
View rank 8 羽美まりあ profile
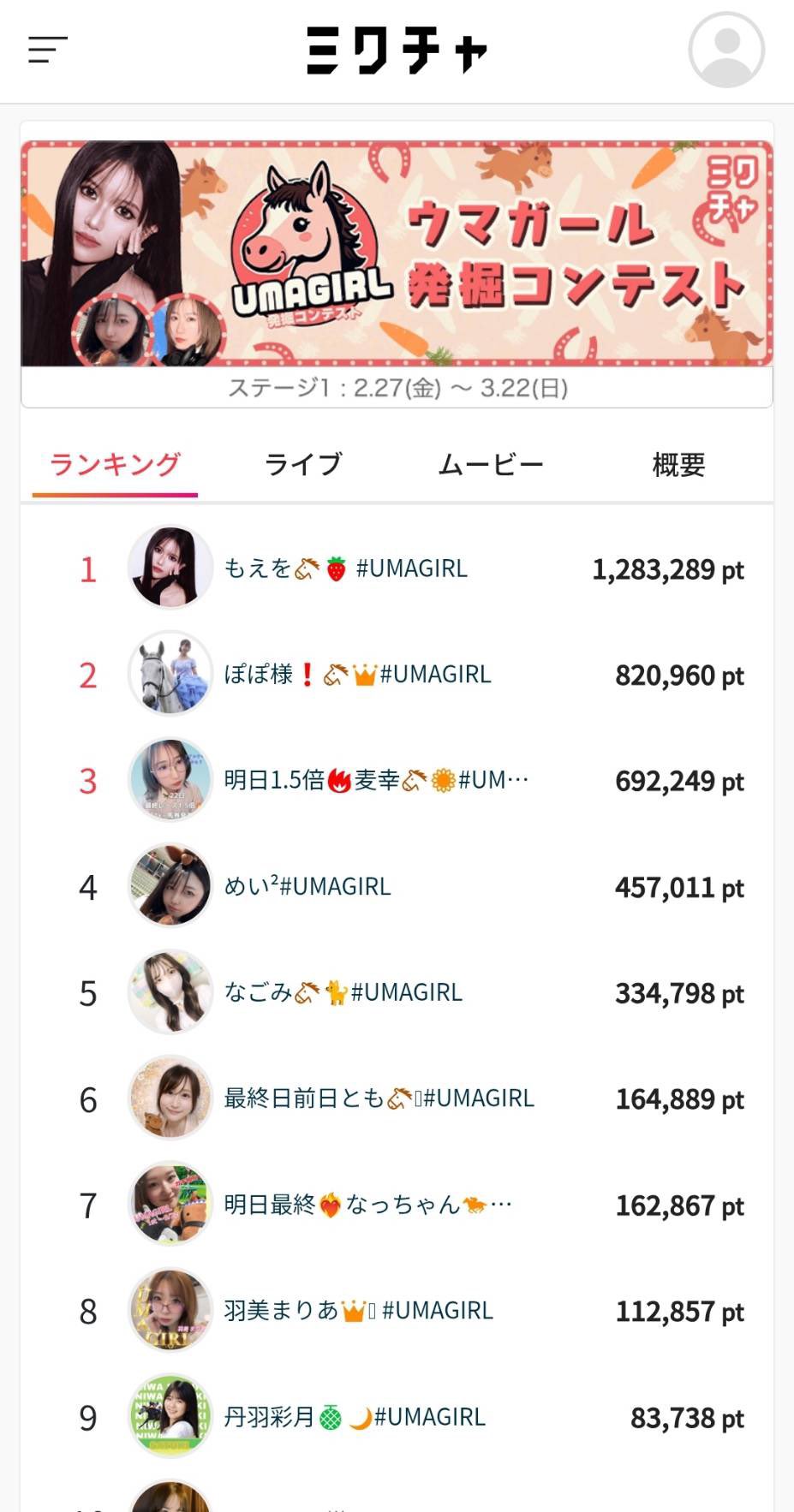tap(358, 1311)
